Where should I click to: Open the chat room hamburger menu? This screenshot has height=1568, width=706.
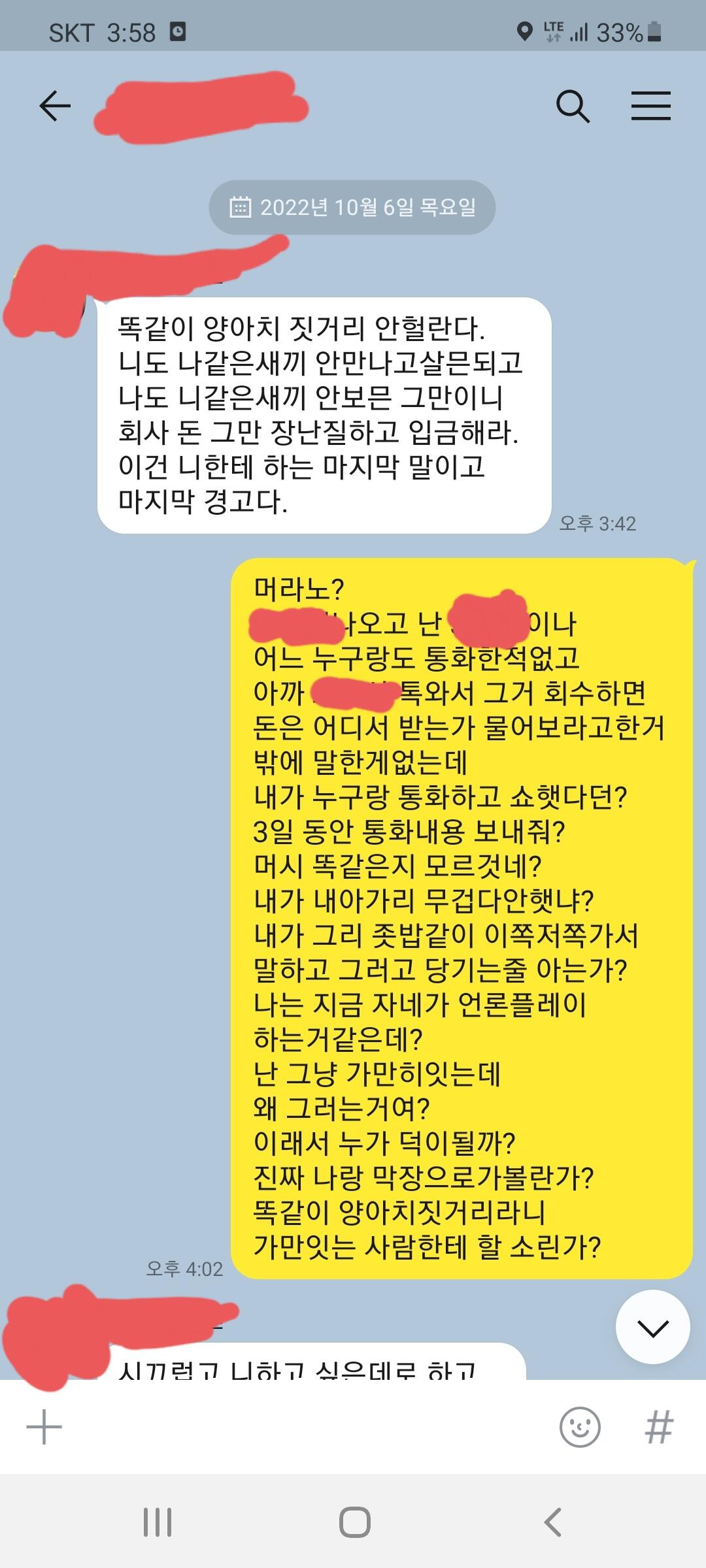pyautogui.click(x=651, y=106)
